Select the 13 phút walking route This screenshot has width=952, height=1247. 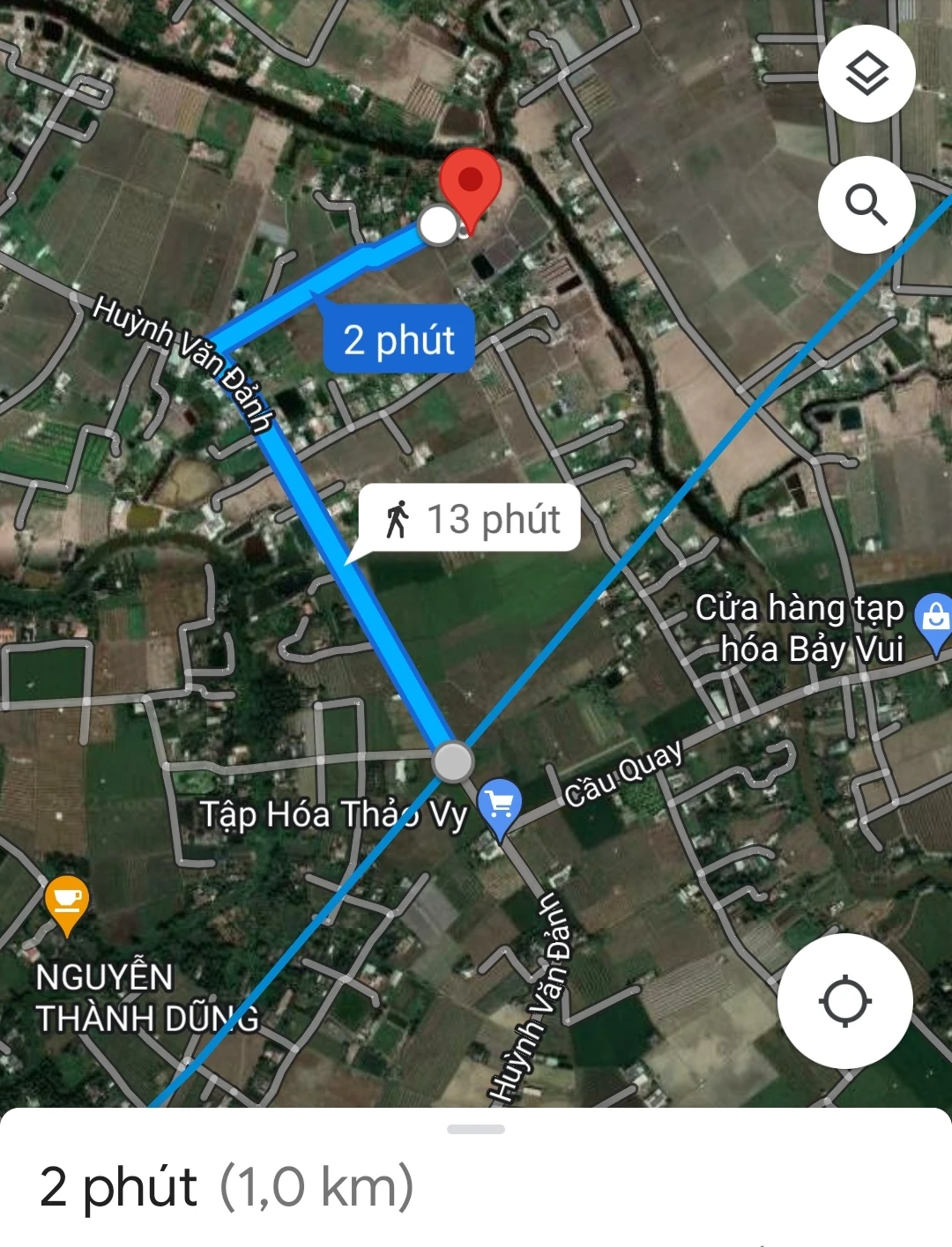[471, 518]
